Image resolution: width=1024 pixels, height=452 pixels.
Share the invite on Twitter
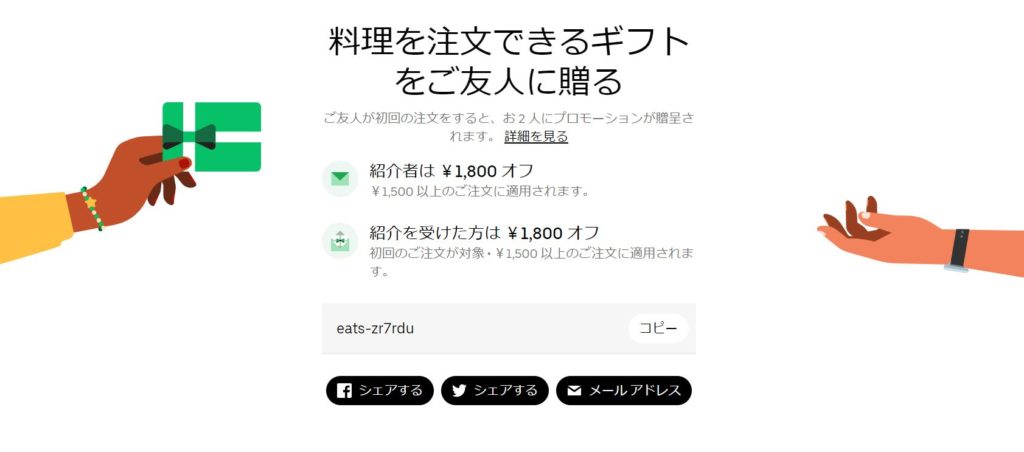click(x=494, y=390)
